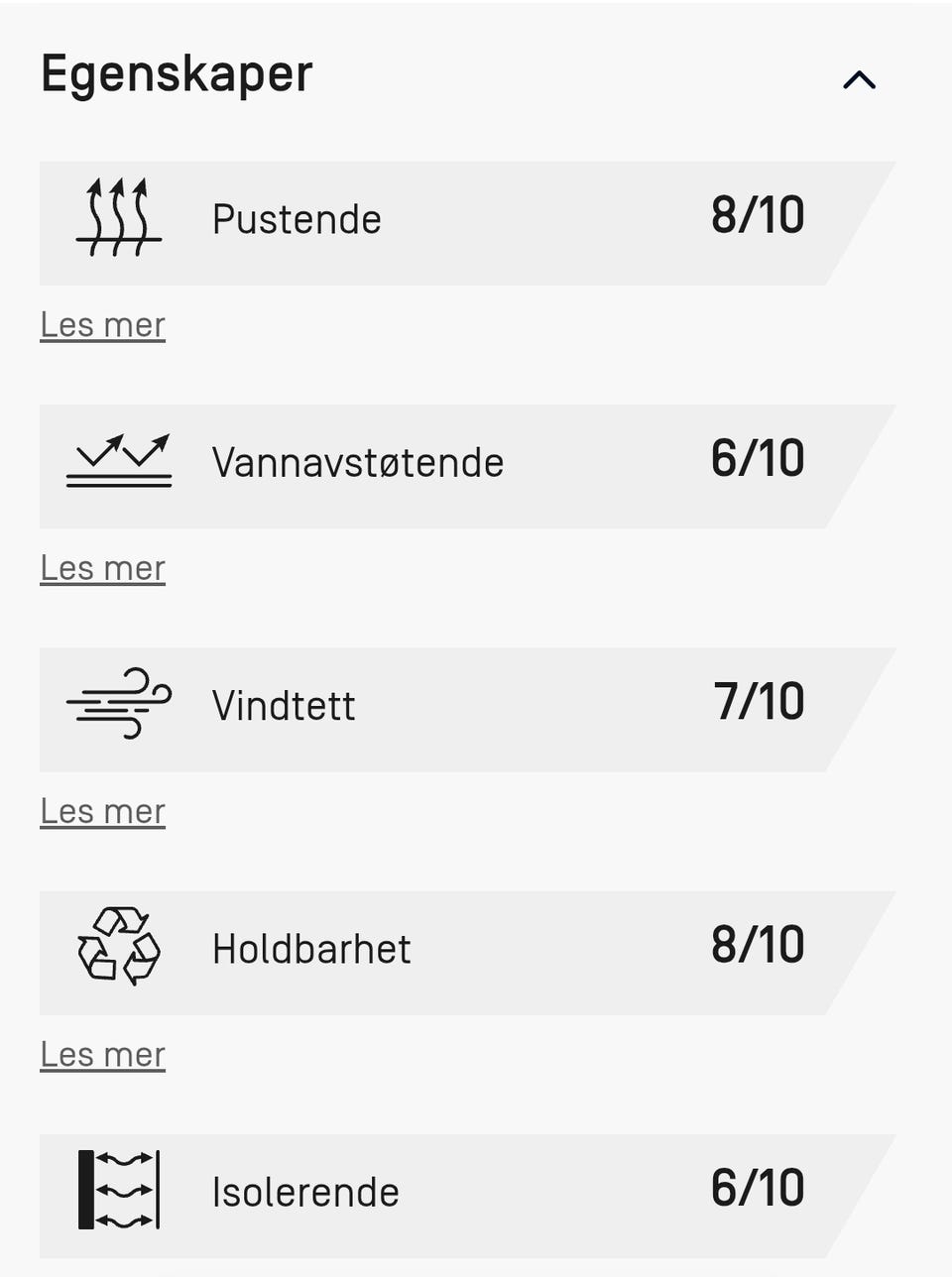Click the 6/10 rating for Vannavstøtende

[x=756, y=457]
